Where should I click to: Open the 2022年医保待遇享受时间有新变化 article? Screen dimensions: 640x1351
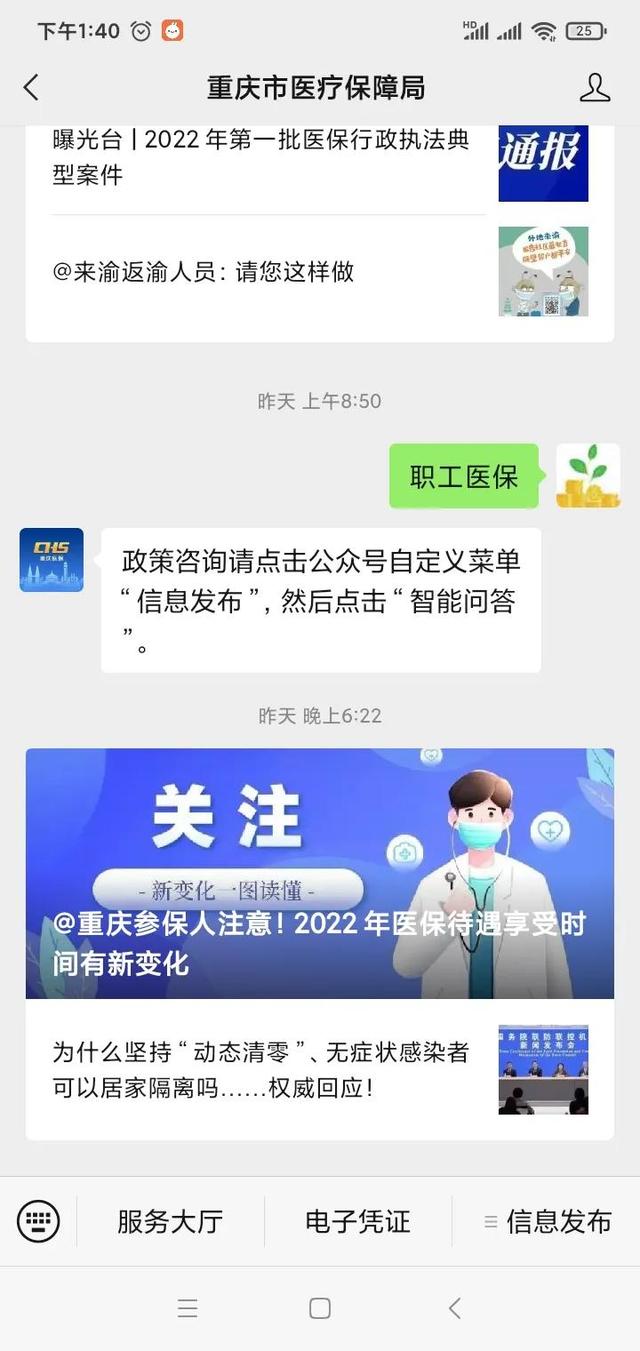click(x=320, y=873)
